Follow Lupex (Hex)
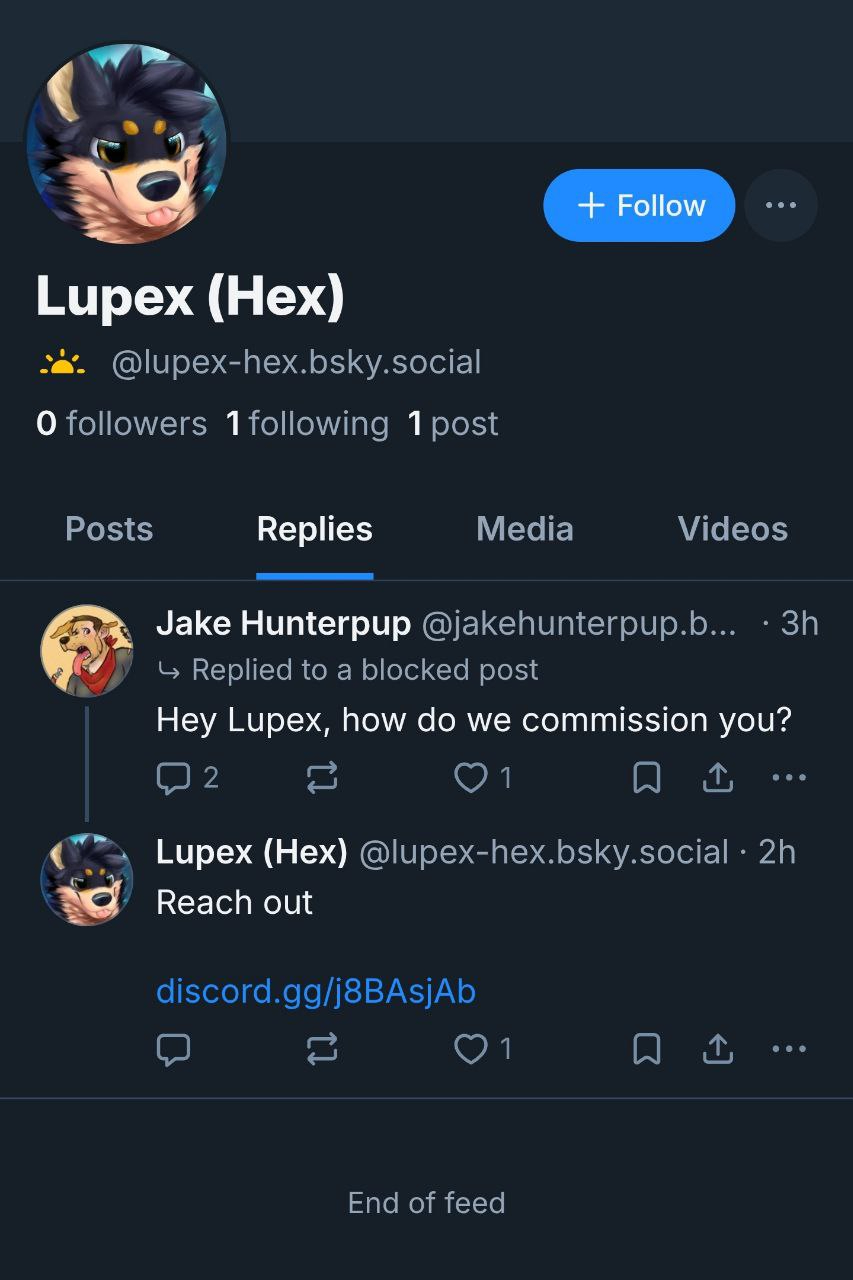853x1280 pixels. [x=639, y=205]
